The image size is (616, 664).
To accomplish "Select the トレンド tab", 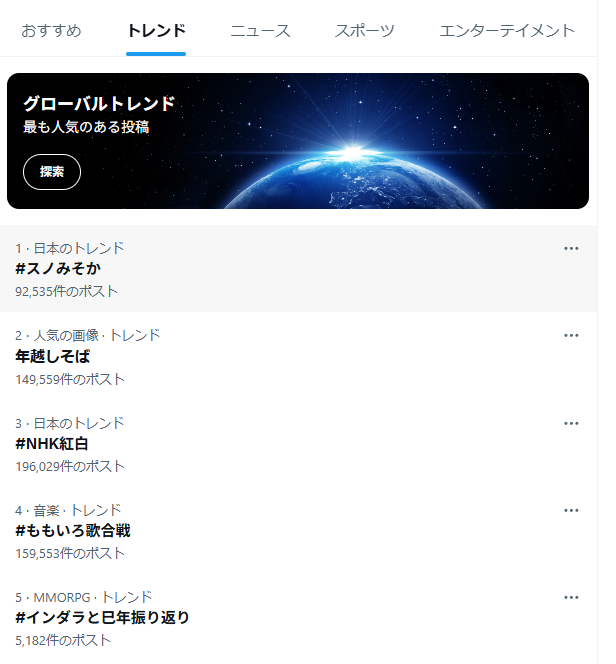I will coord(156,30).
